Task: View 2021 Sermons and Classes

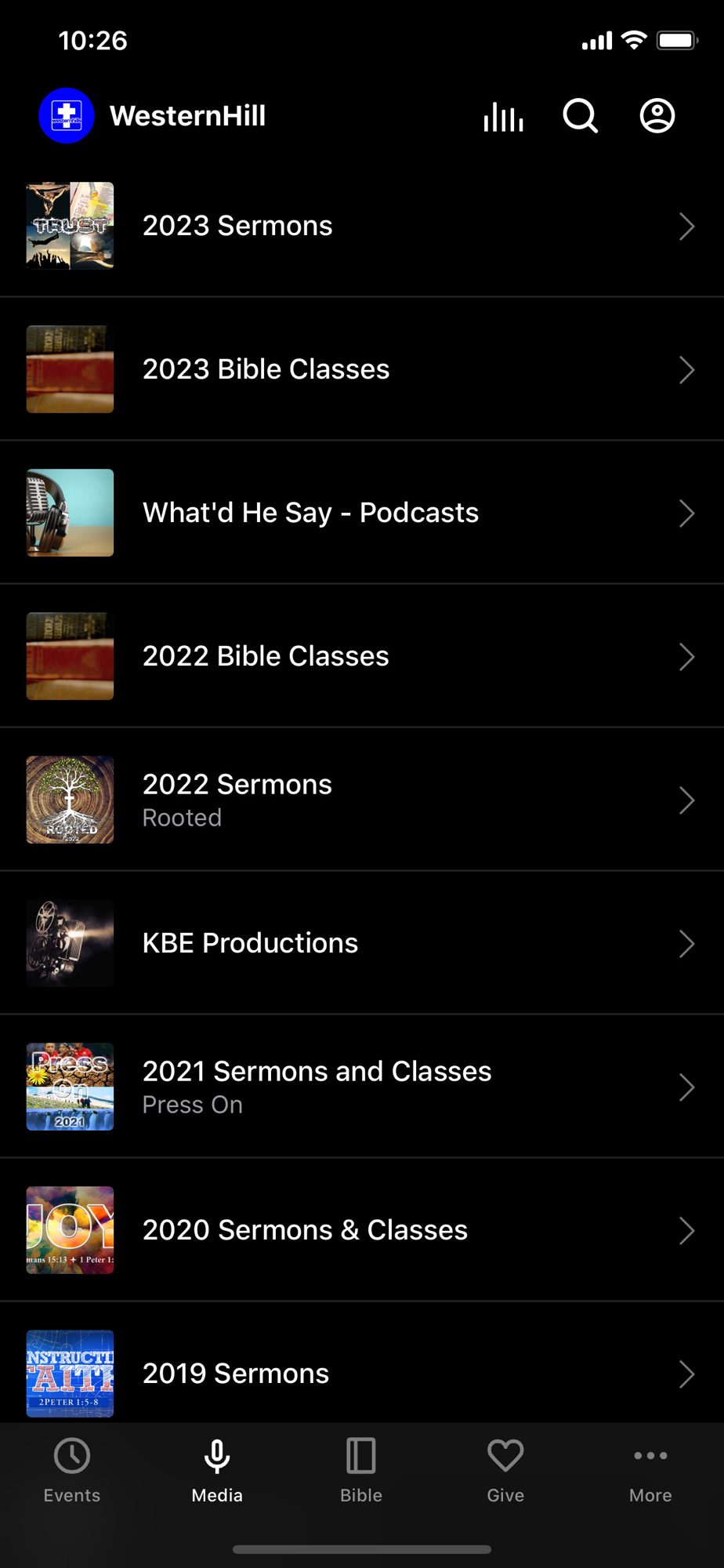Action: coord(361,1087)
